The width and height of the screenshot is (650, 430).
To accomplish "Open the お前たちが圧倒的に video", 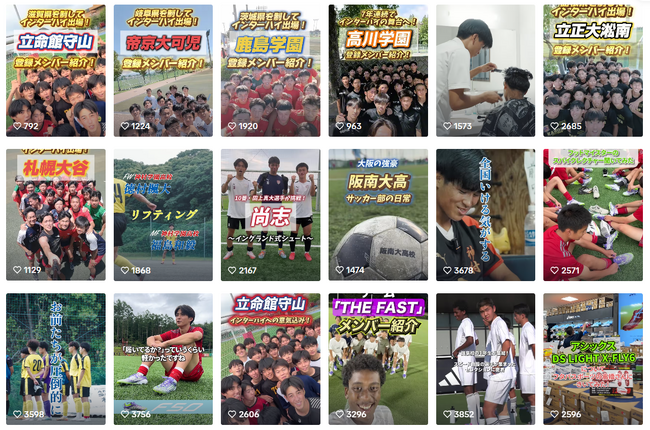I will tap(55, 358).
